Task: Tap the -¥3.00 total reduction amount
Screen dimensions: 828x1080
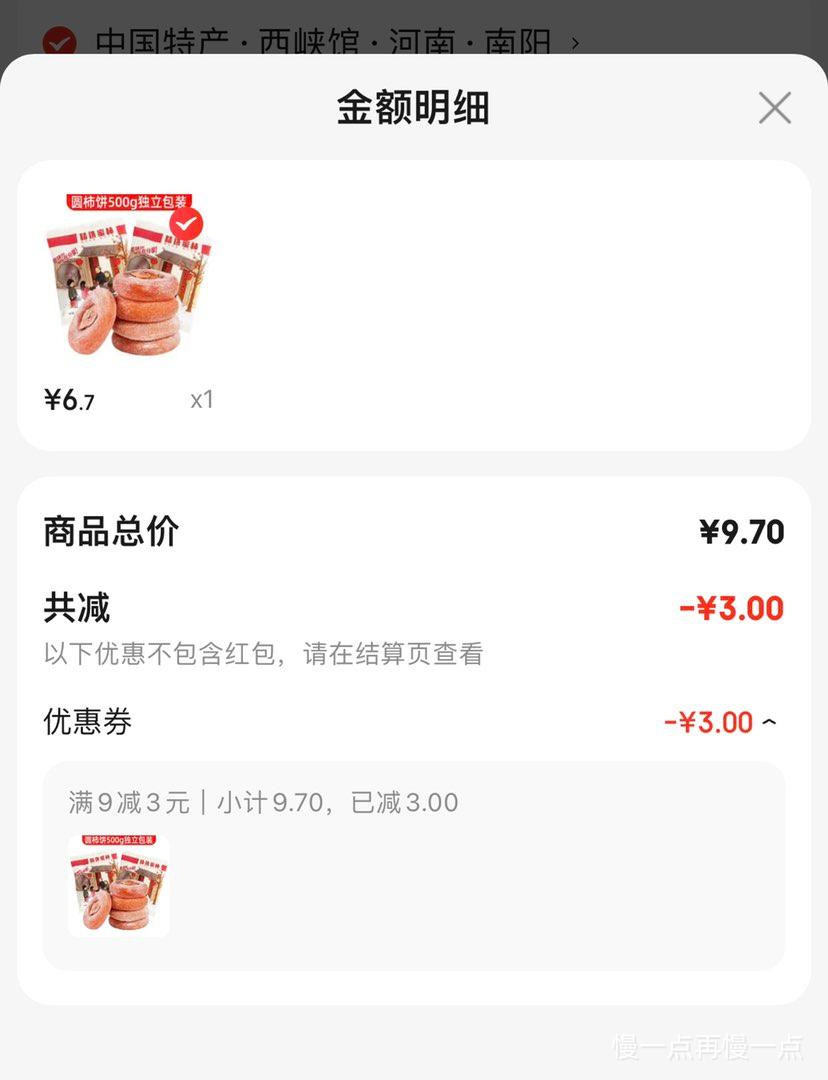Action: [x=731, y=607]
